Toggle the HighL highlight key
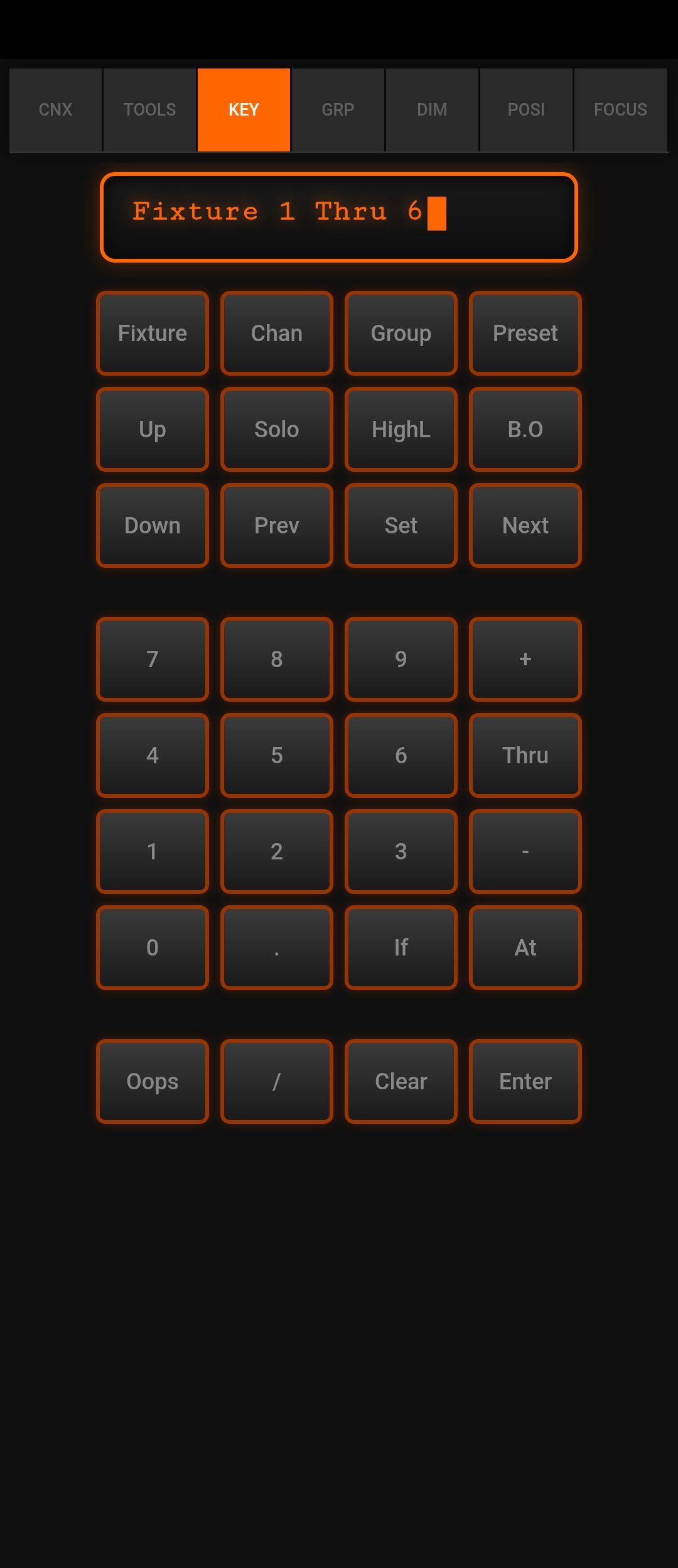 click(x=401, y=429)
